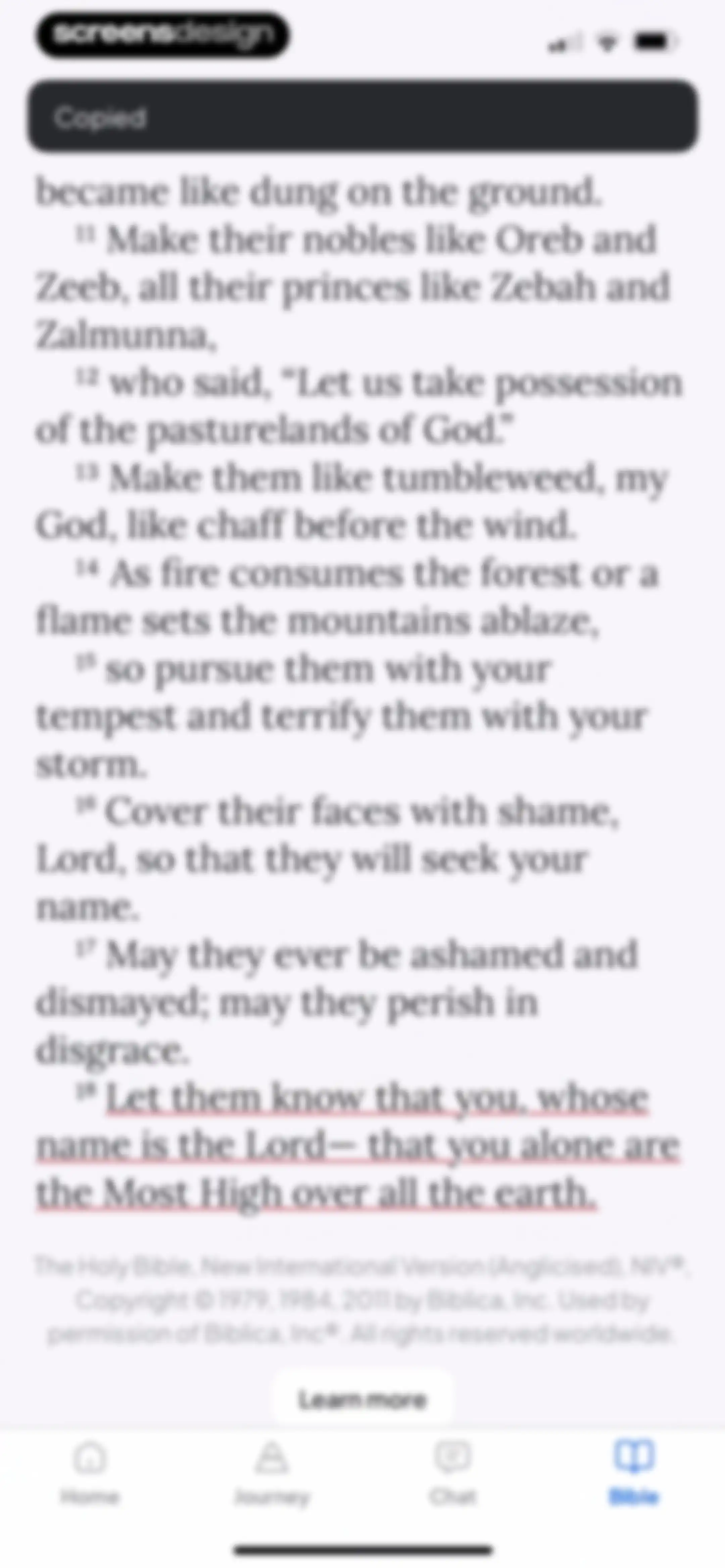725x1568 pixels.
Task: Switch to the Home tab
Action: pos(90,1474)
